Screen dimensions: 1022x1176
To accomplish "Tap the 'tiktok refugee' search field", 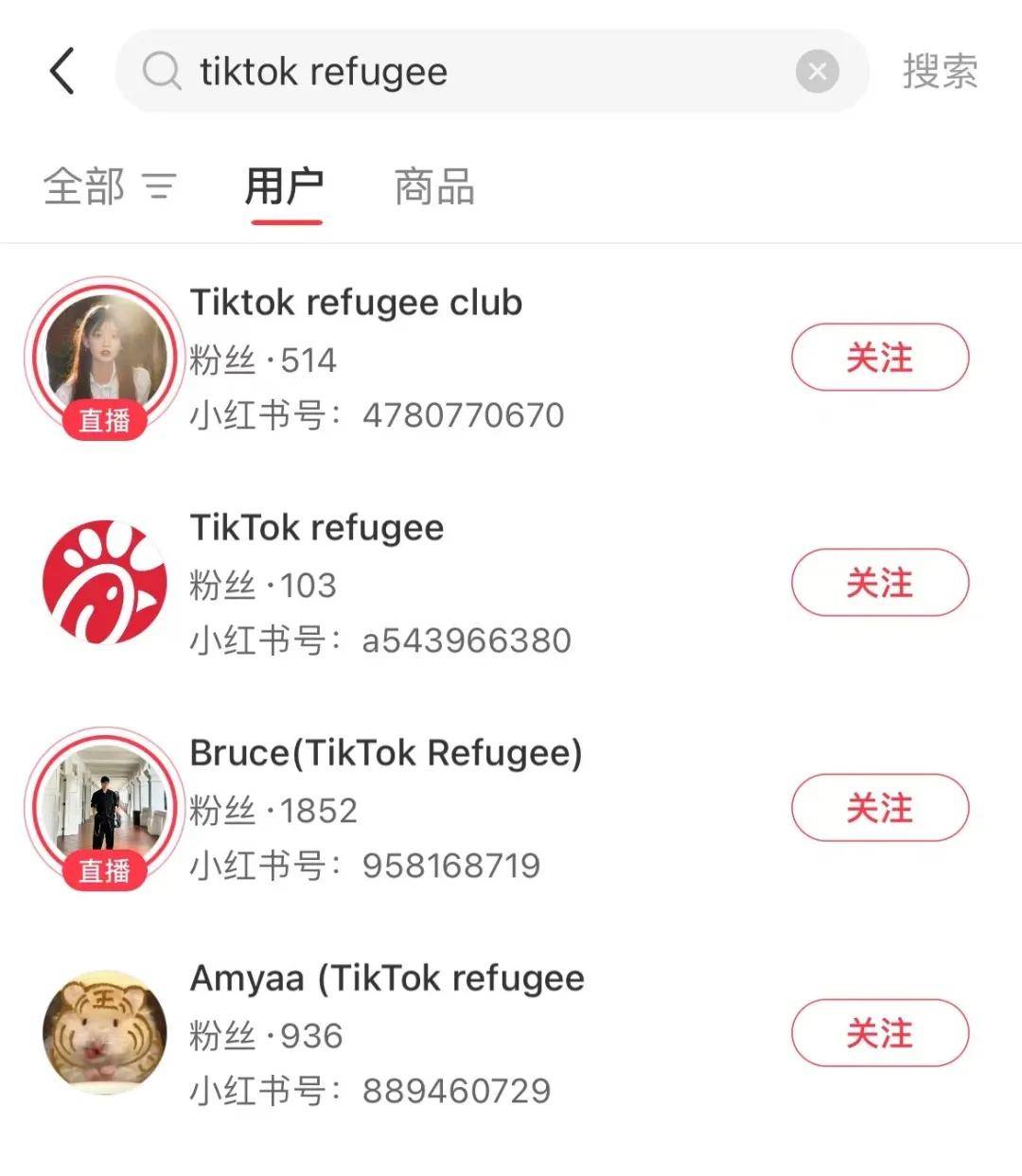I will coord(473,72).
